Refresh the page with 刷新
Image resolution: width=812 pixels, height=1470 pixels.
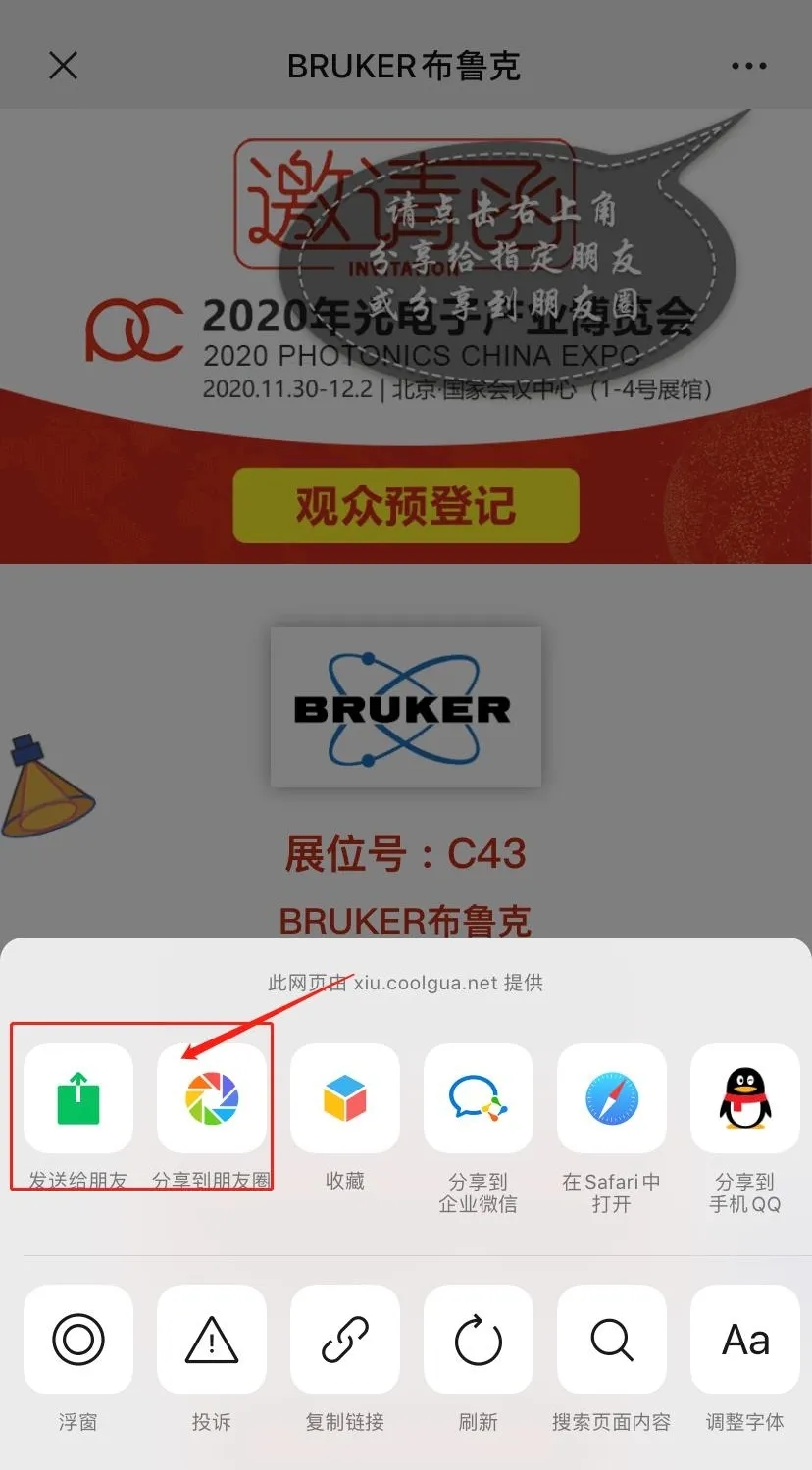tap(479, 1340)
